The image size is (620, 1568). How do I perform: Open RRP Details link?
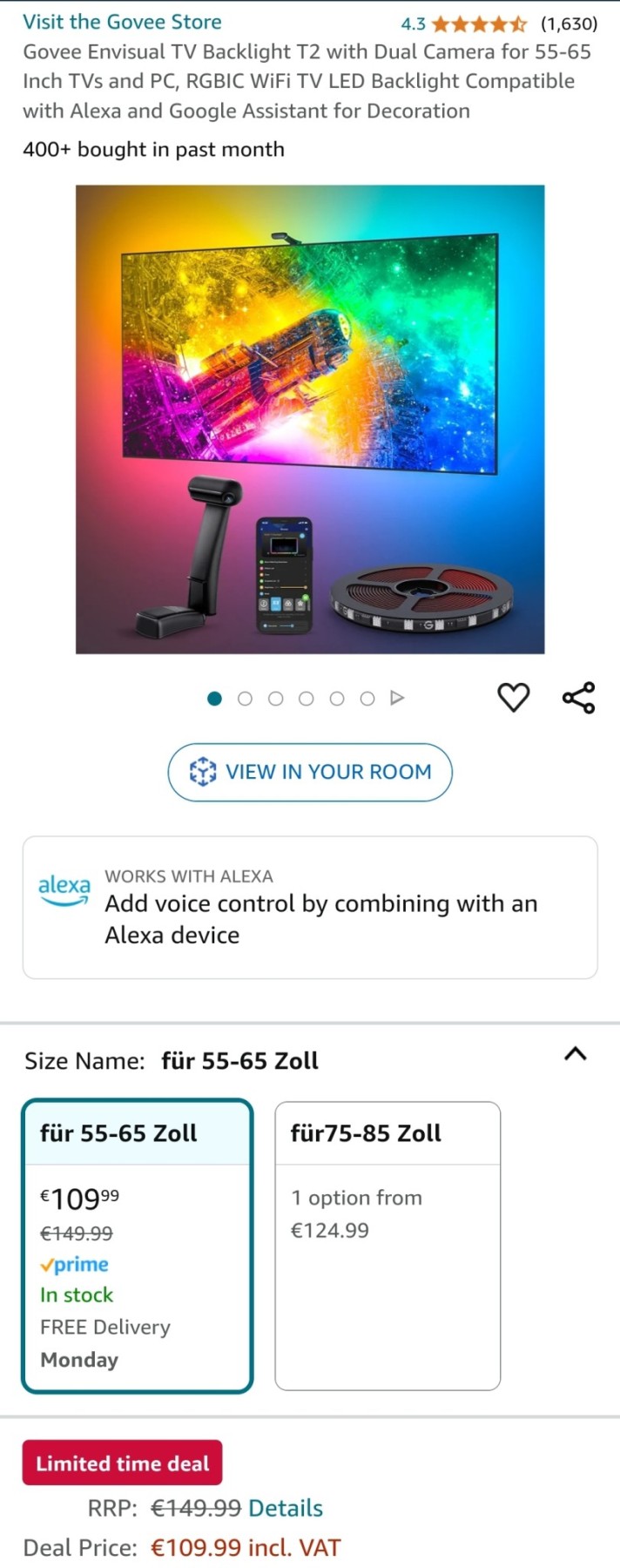click(286, 1509)
